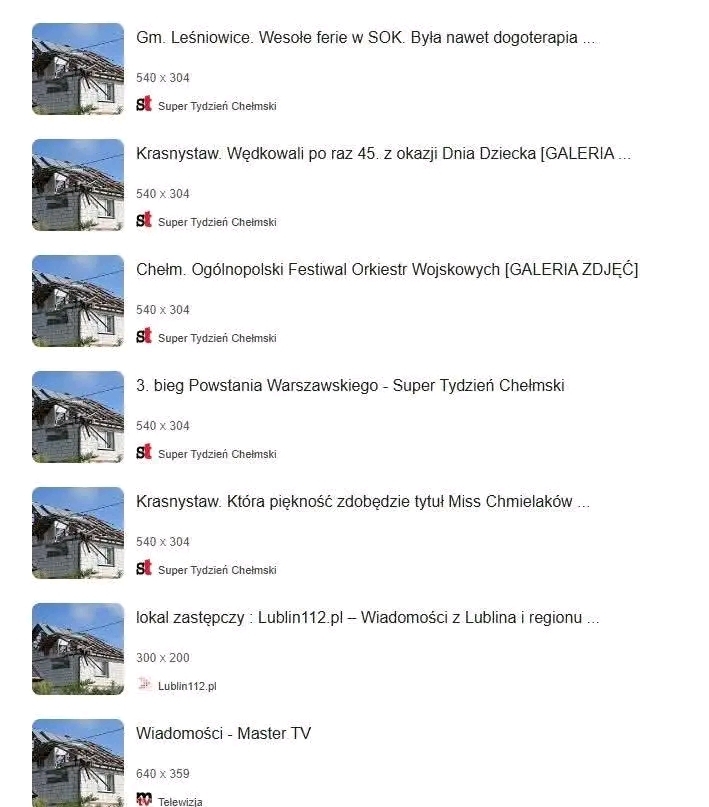Viewport: 709px width, 807px height.
Task: Open Krasnystaw Wędkowali po raz 45 result
Action: pyautogui.click(x=383, y=154)
